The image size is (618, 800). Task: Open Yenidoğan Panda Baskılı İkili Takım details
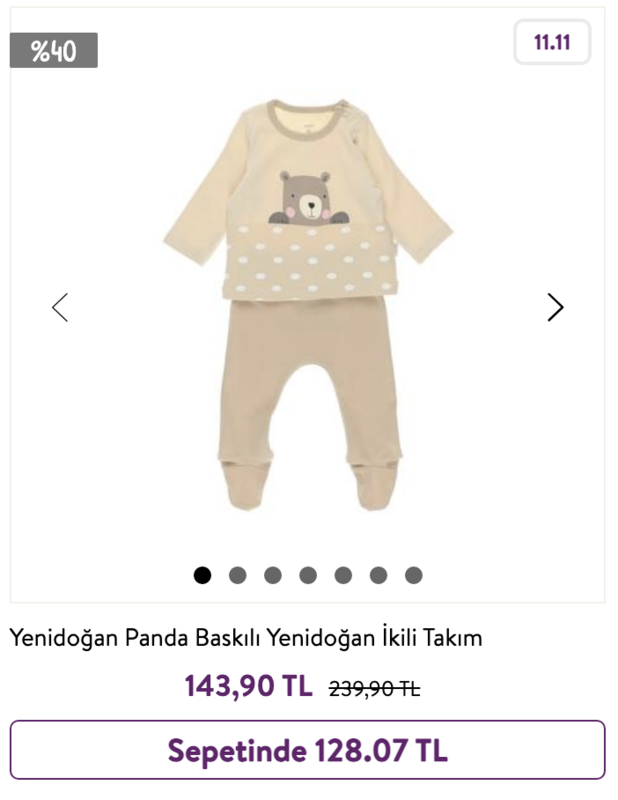246,637
